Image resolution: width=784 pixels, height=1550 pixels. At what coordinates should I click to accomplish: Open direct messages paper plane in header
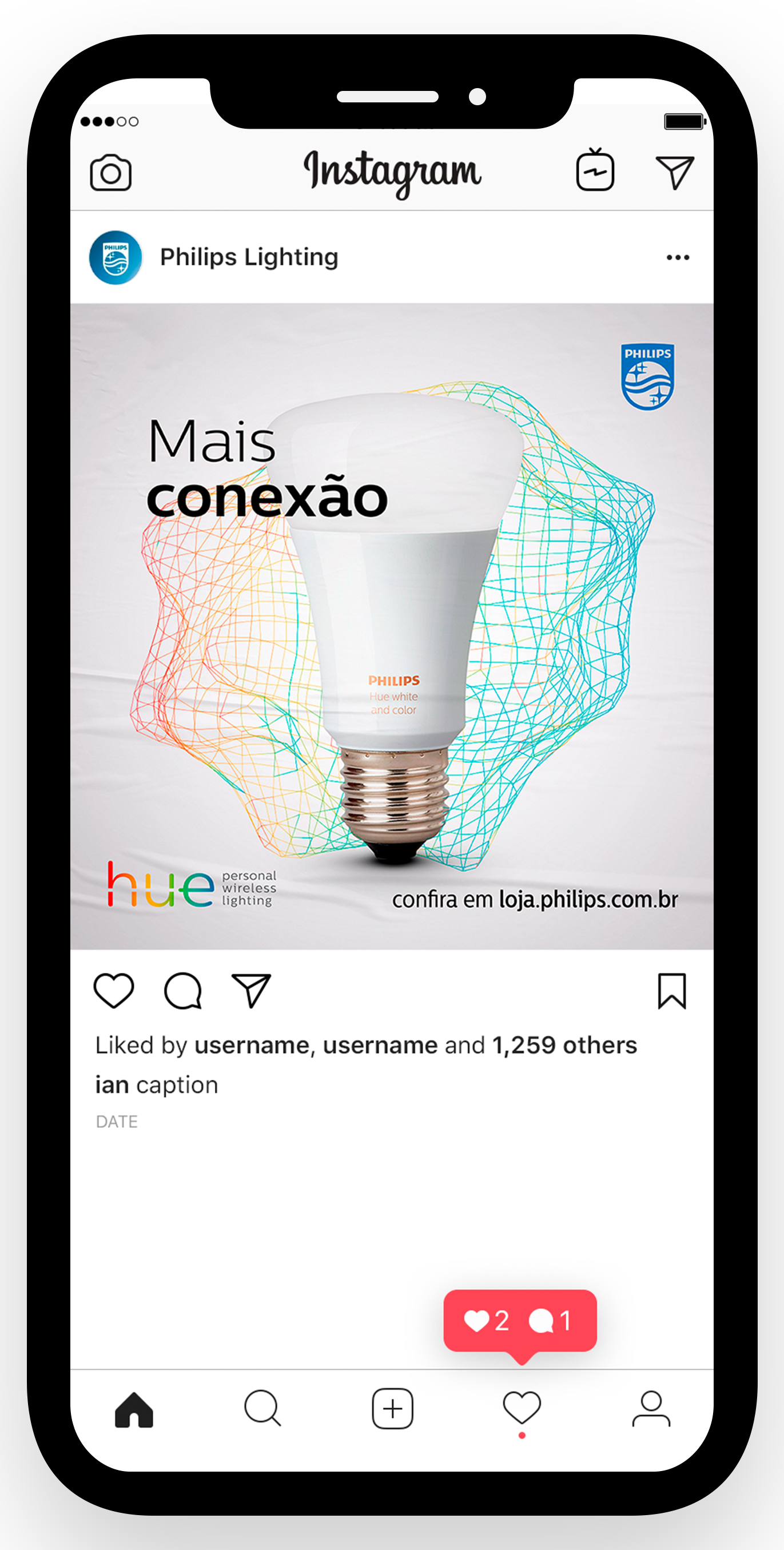675,172
